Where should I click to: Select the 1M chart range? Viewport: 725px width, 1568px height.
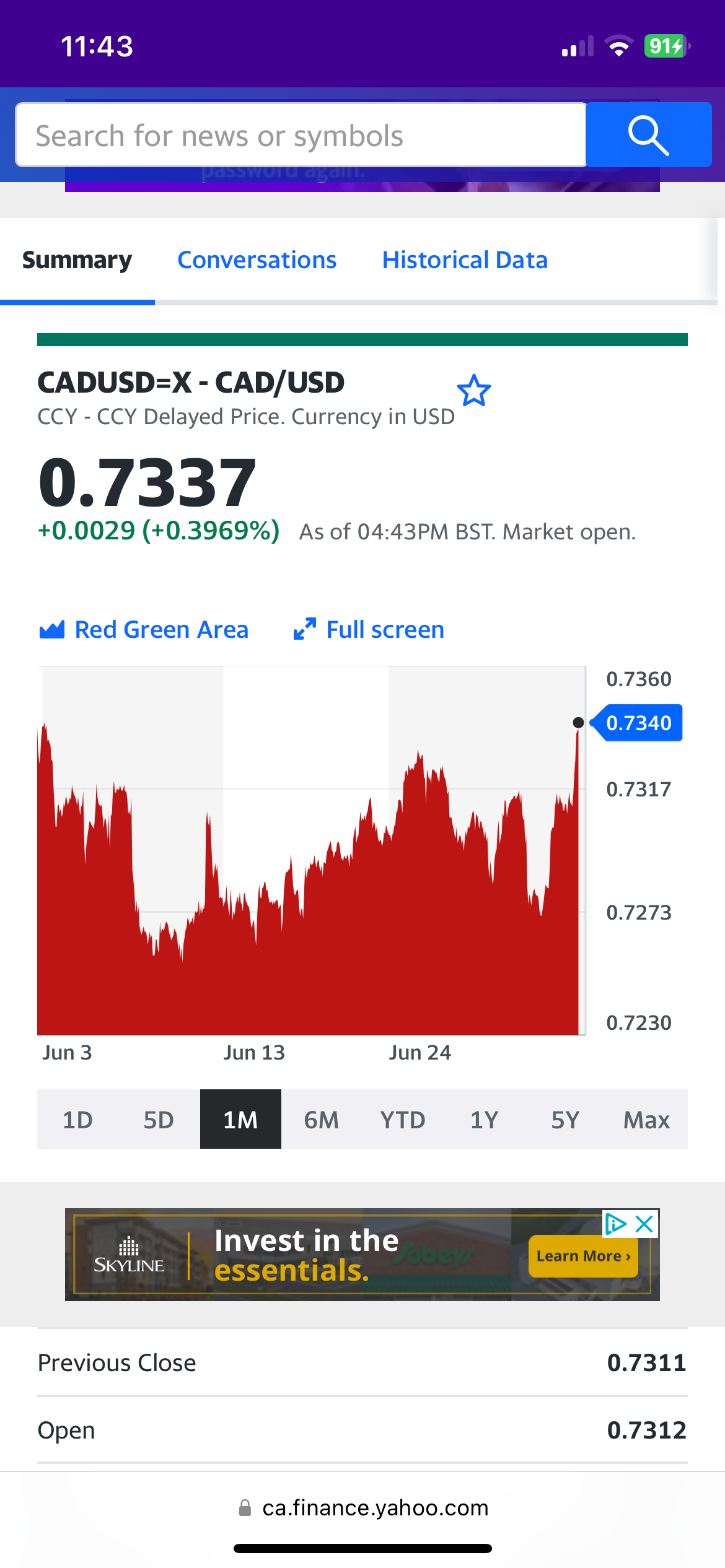(240, 1119)
